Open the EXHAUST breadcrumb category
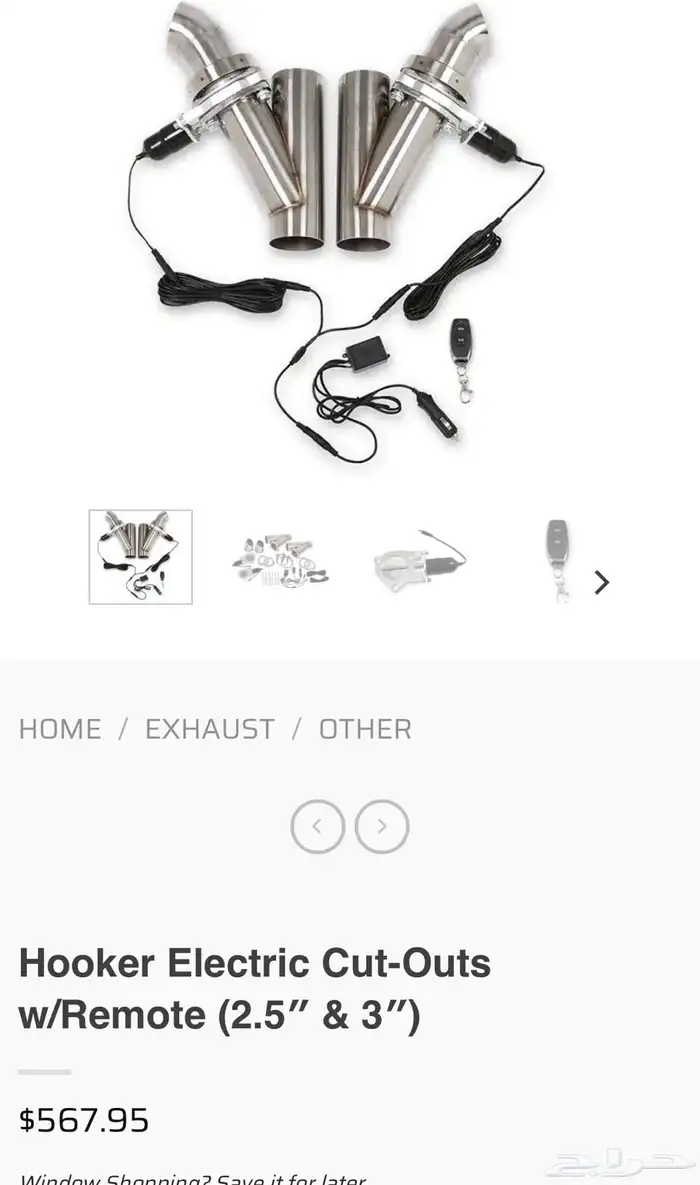The image size is (700, 1185). click(210, 729)
